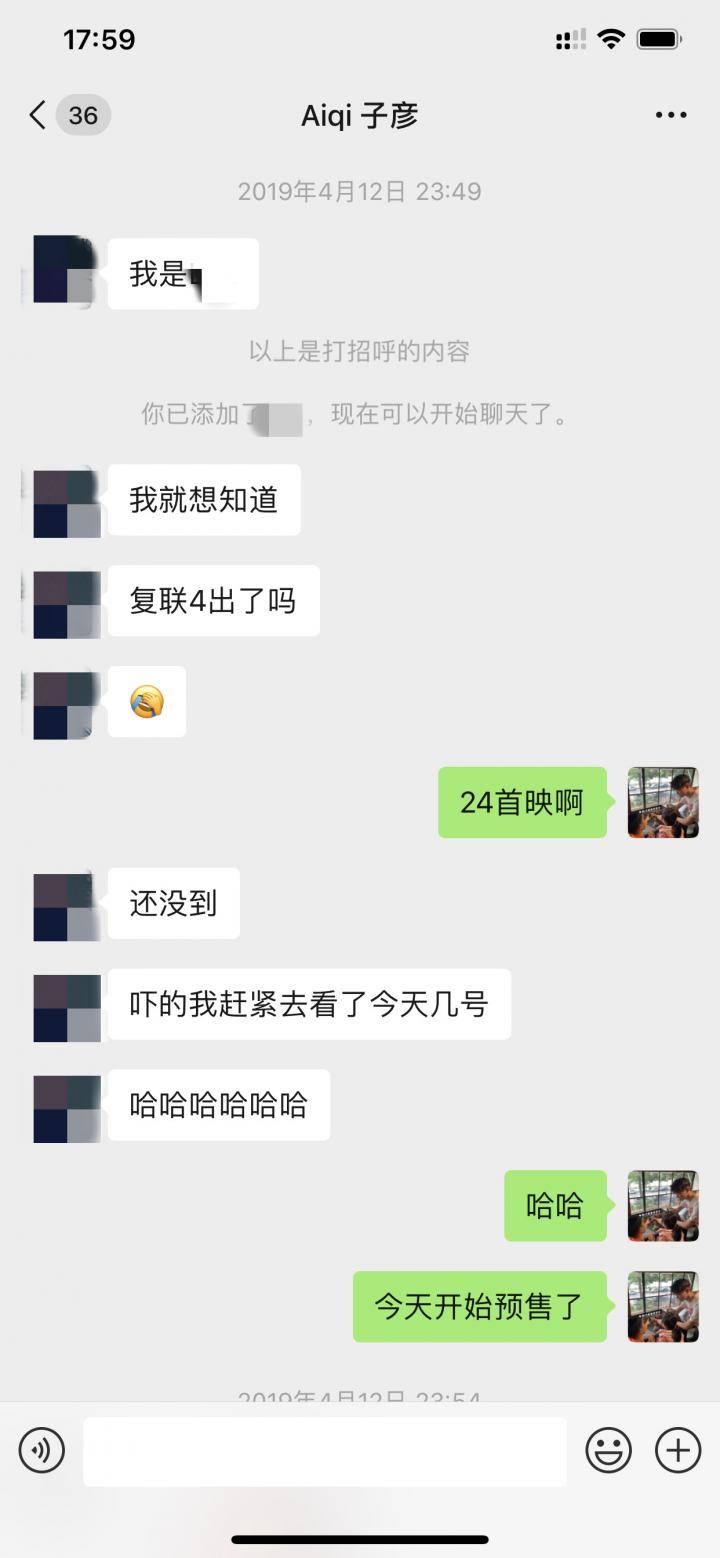This screenshot has height=1558, width=720.
Task: Tap the 还没到 message bubble
Action: click(x=172, y=903)
